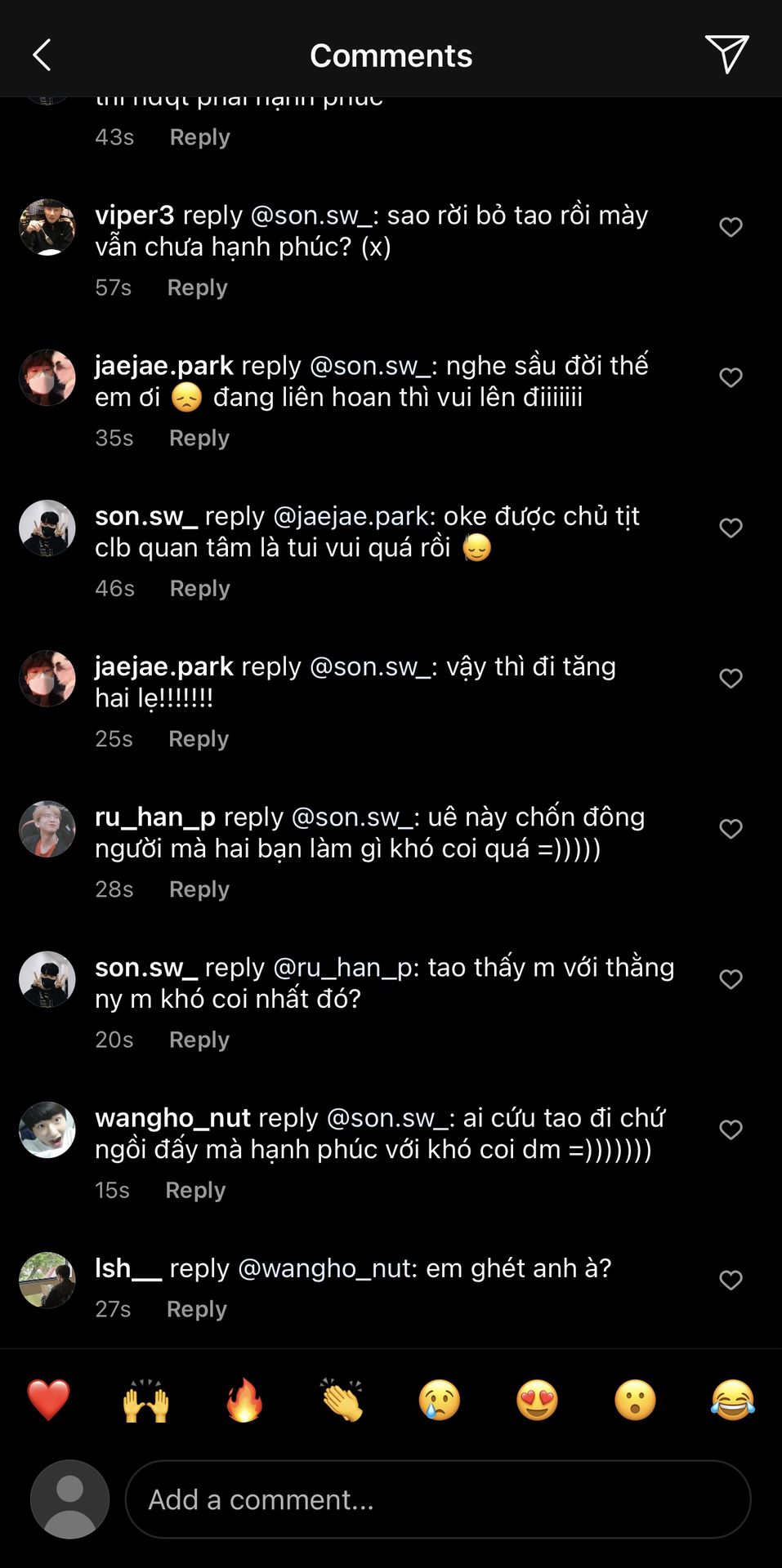Like viper3's comment

(731, 227)
